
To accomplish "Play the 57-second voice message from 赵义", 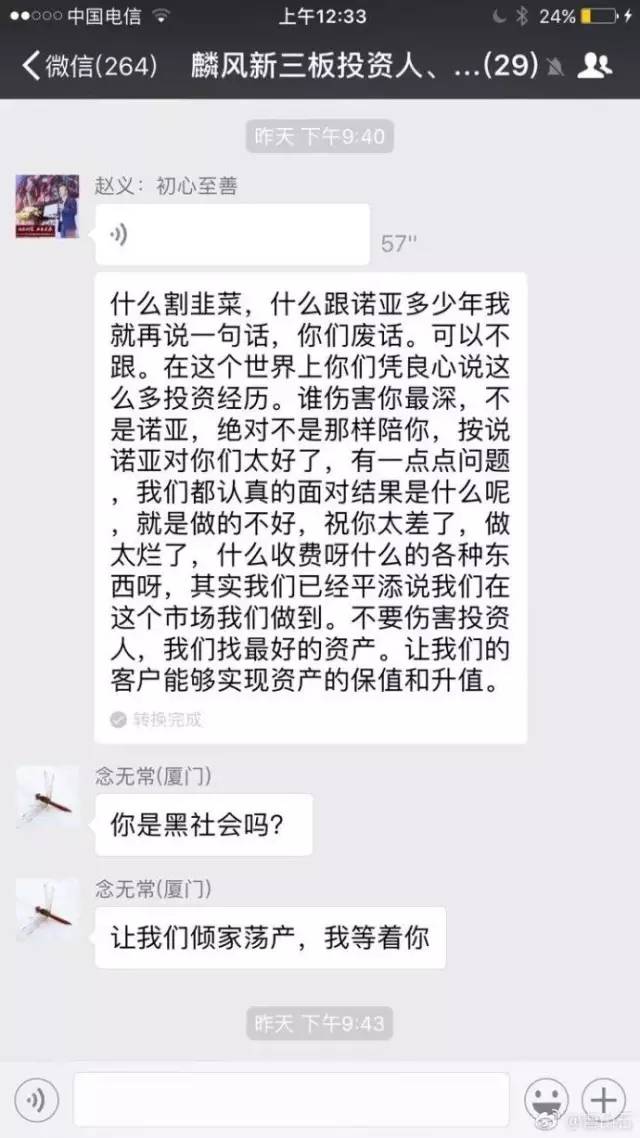I will [232, 235].
